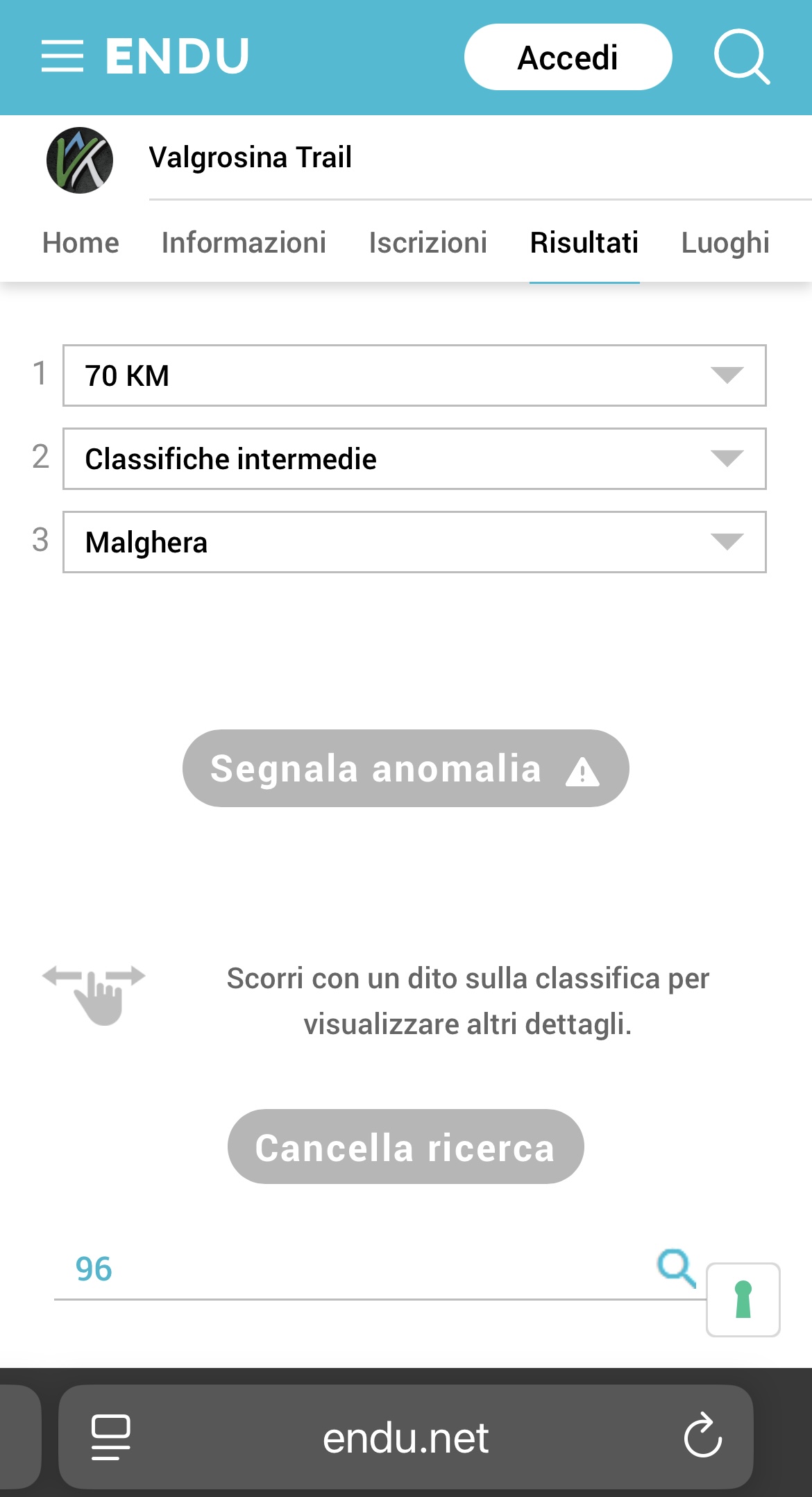Go to the Home tab

[x=81, y=243]
